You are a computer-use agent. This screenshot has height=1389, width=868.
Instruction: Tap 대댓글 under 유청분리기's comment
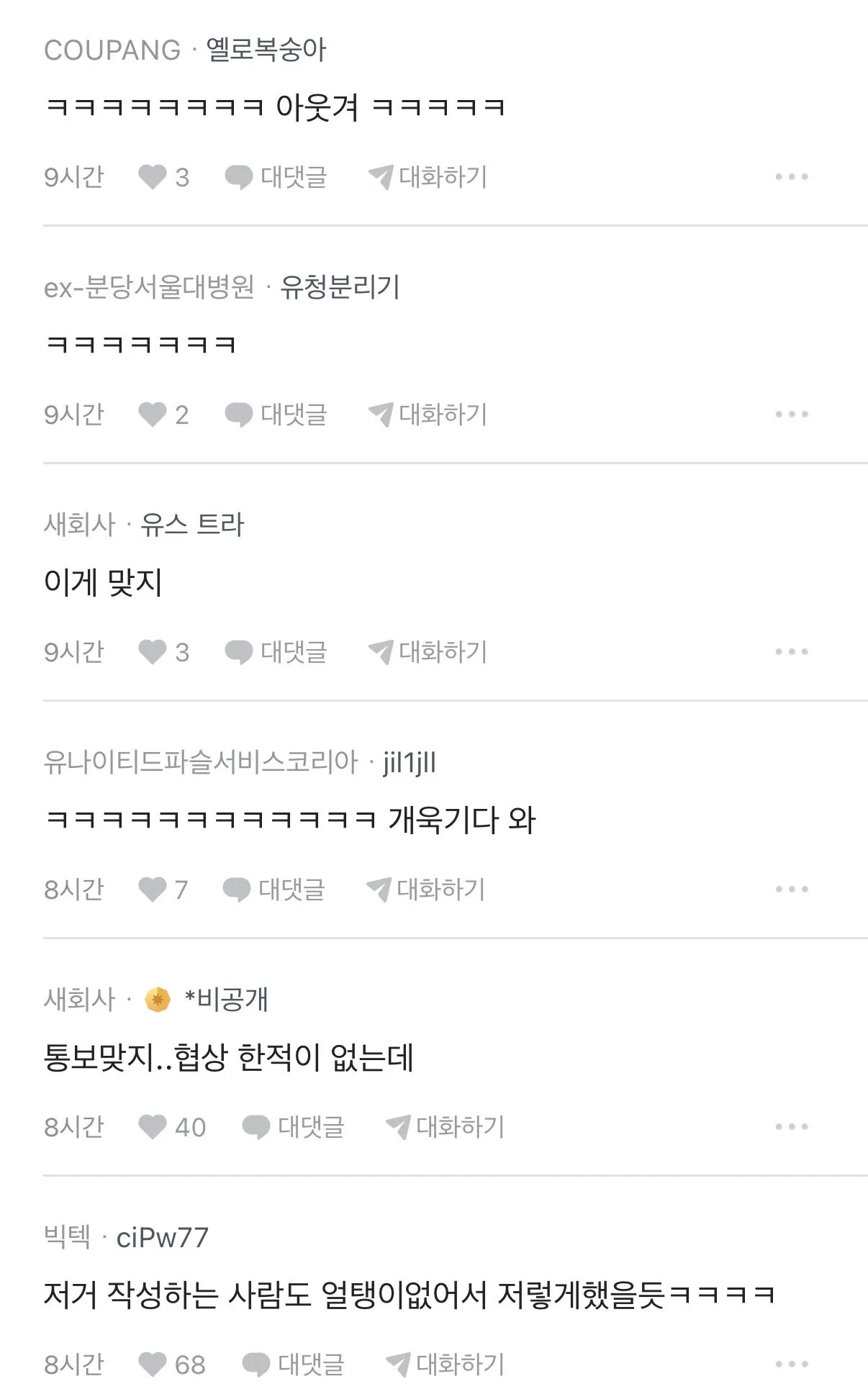pyautogui.click(x=276, y=415)
